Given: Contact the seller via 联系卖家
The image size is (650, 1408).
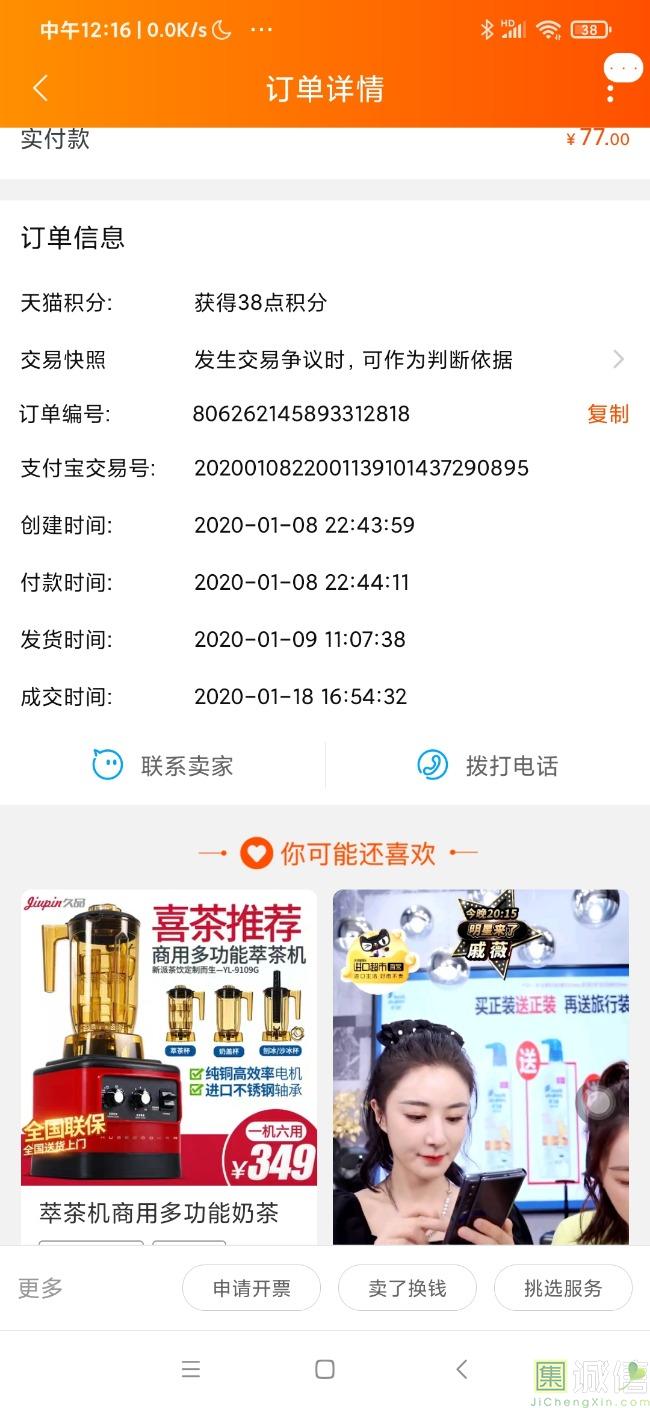Looking at the screenshot, I should pyautogui.click(x=163, y=766).
